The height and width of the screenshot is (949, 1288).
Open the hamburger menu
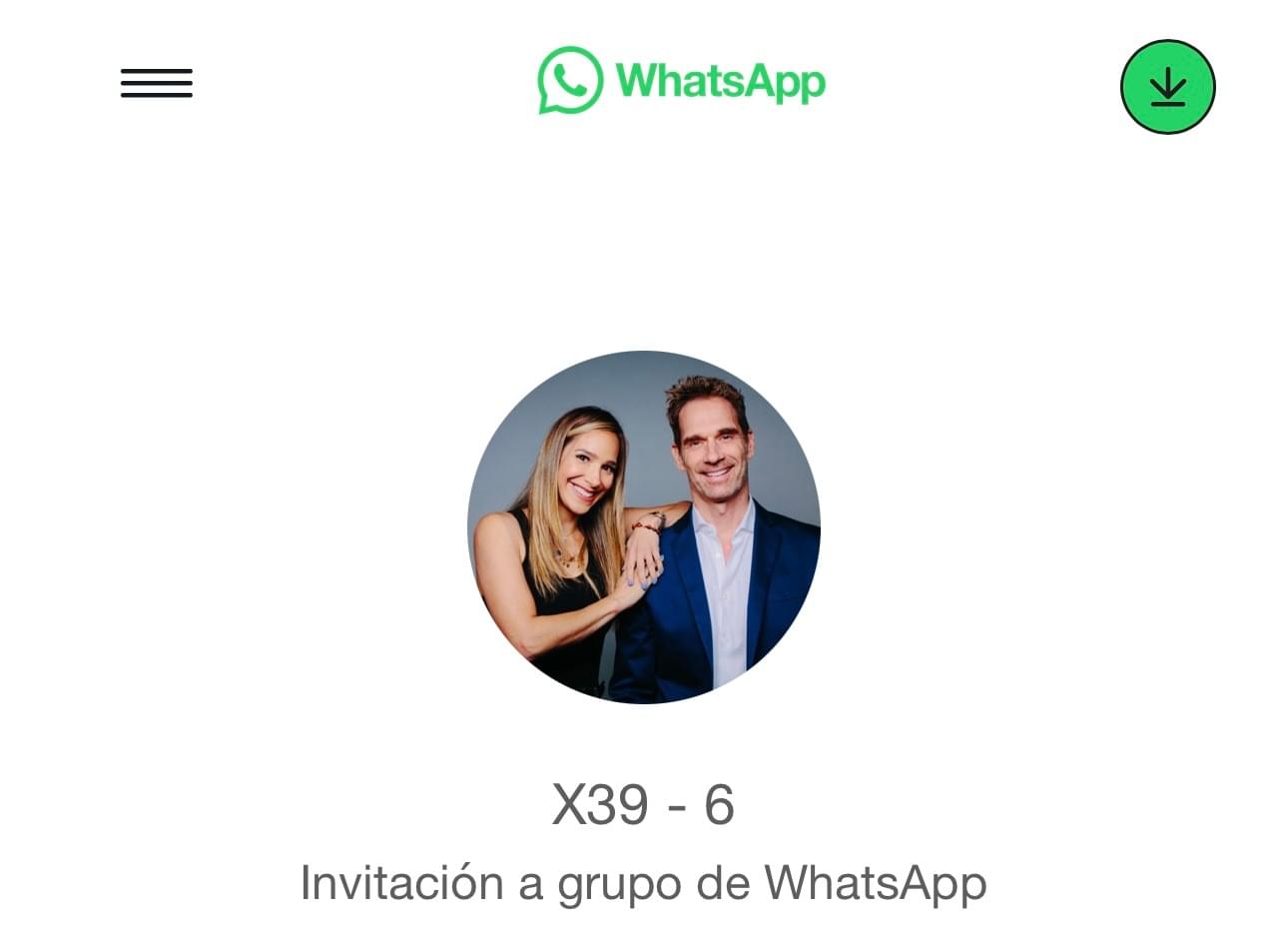point(157,83)
